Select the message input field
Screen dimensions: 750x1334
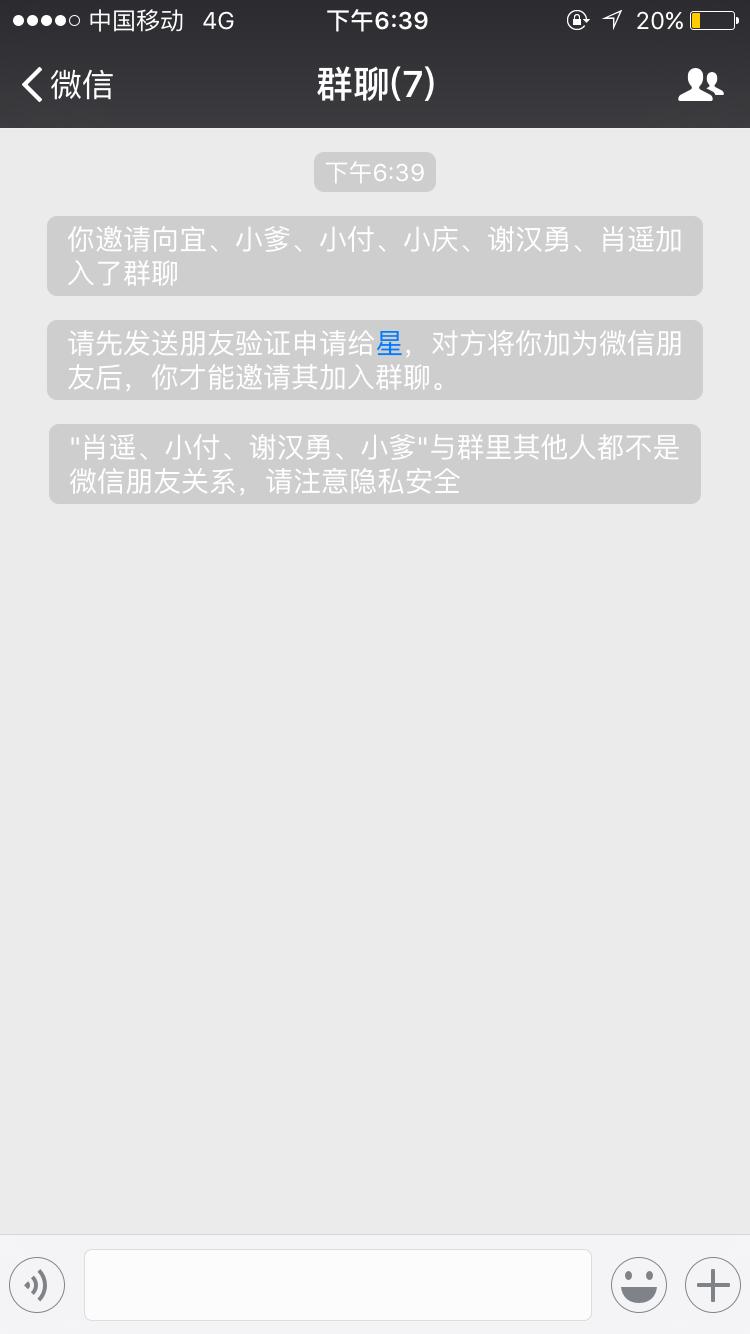(337, 1284)
